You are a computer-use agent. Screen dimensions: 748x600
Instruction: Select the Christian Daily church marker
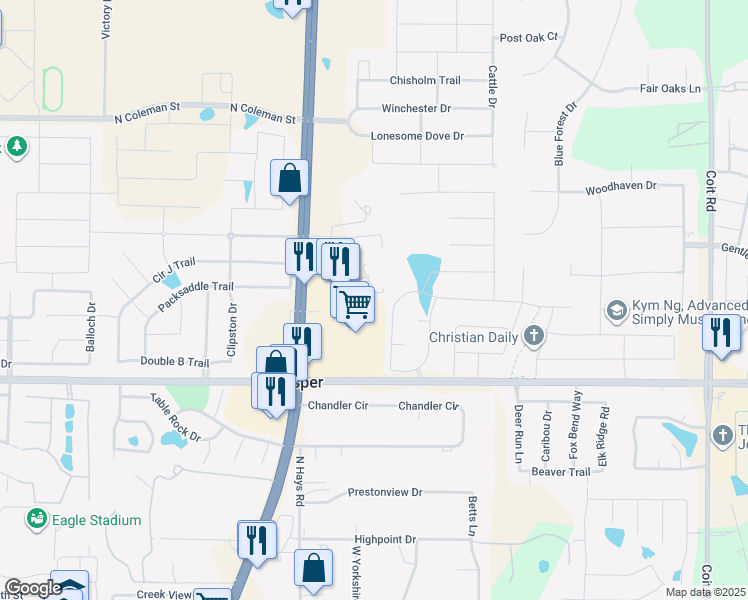535,337
